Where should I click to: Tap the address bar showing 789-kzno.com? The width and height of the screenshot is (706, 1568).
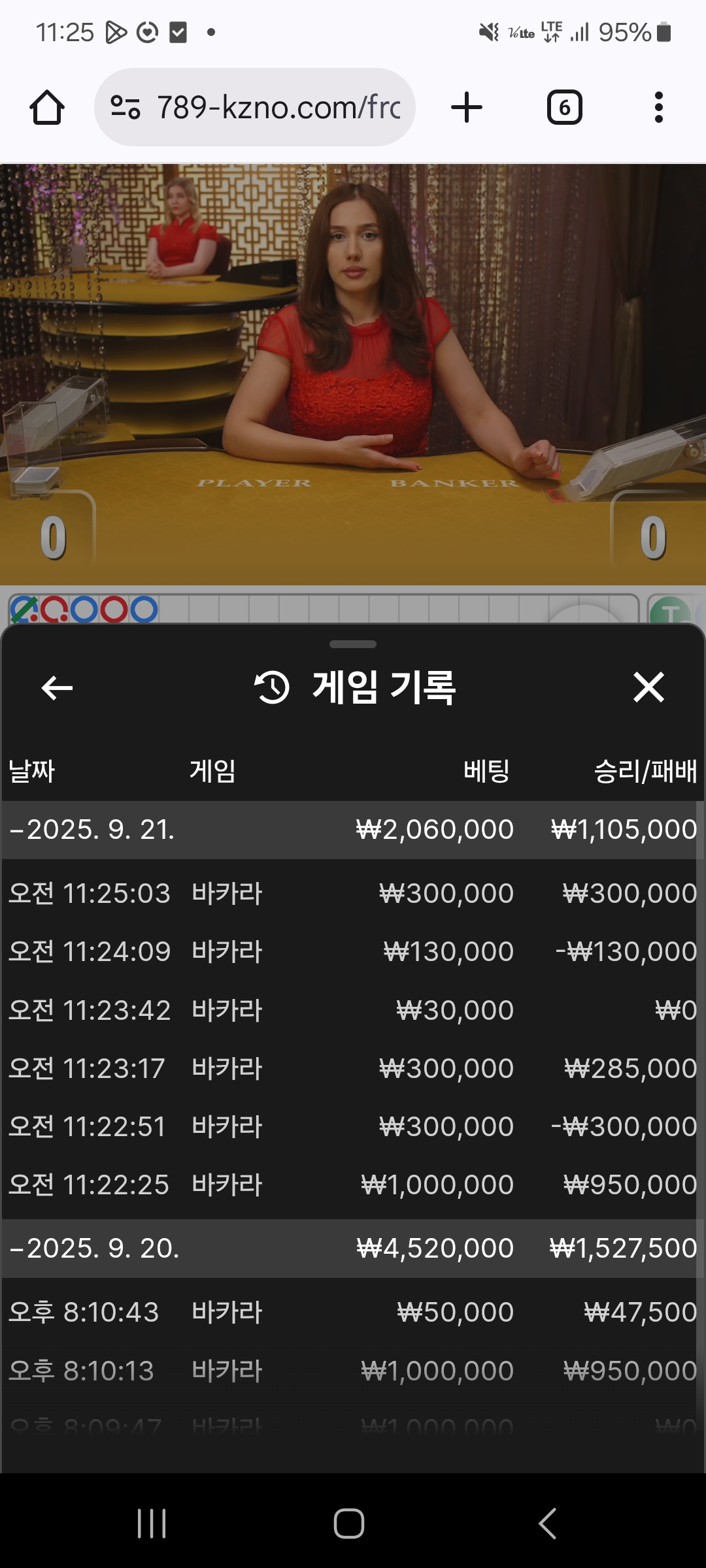point(255,108)
